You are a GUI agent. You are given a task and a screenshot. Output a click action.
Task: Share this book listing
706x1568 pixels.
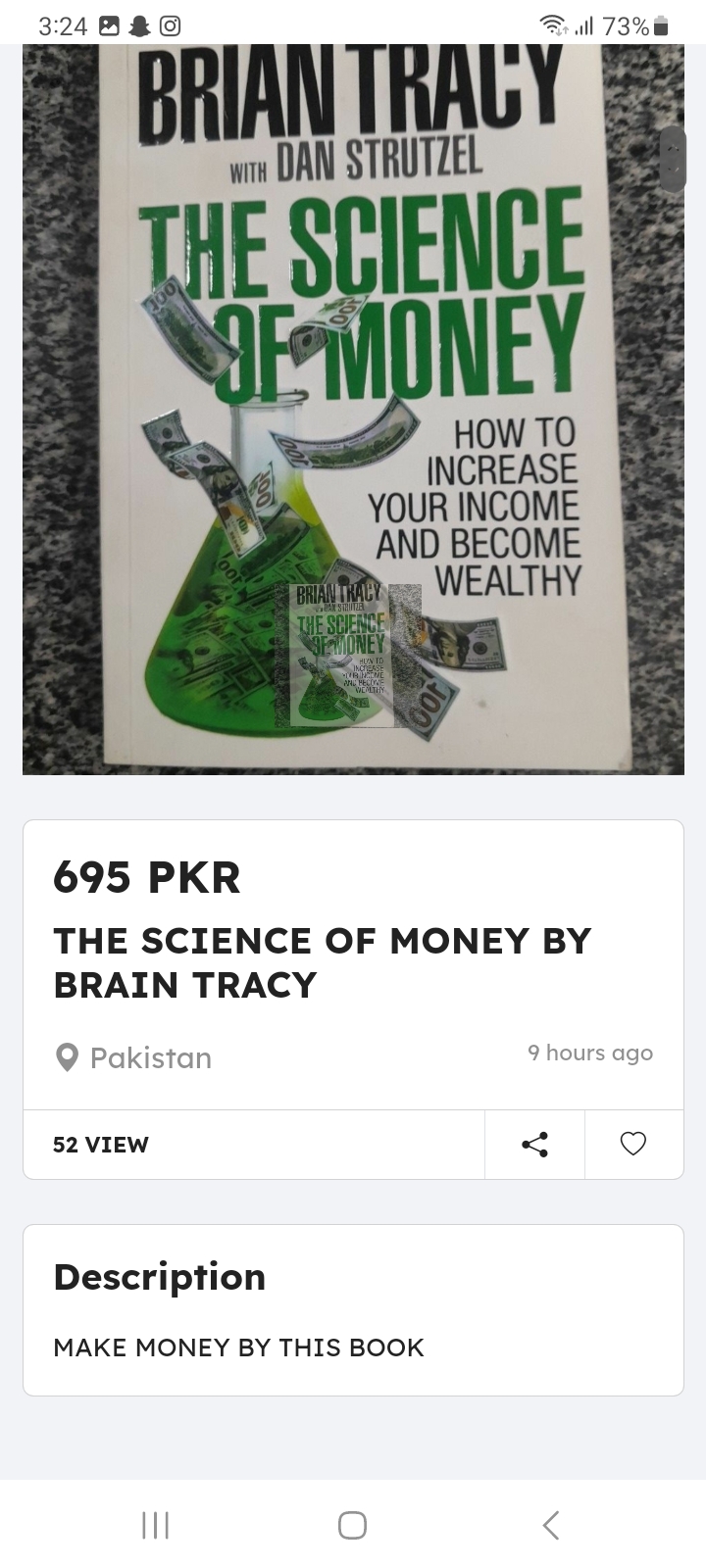534,1144
